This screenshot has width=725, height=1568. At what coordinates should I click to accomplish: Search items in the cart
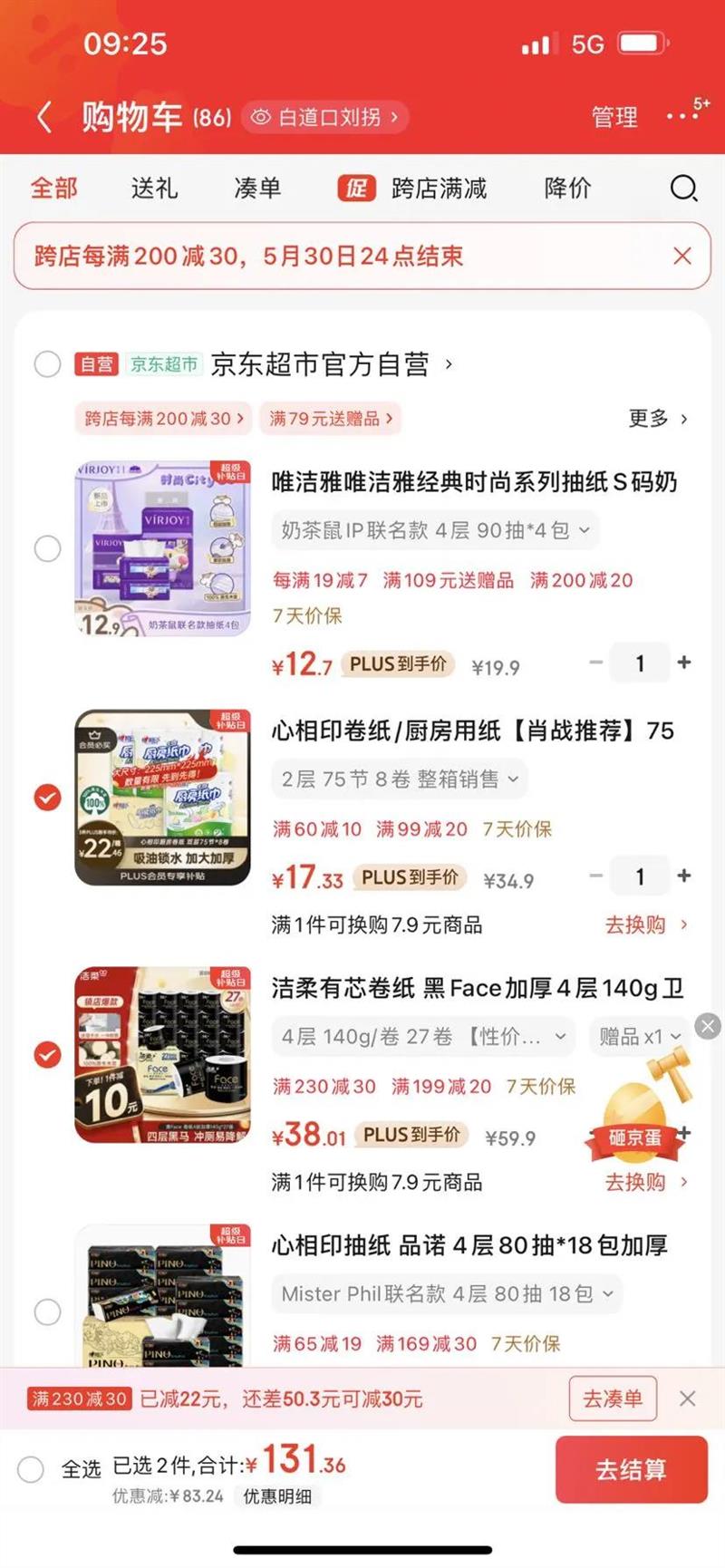[683, 189]
